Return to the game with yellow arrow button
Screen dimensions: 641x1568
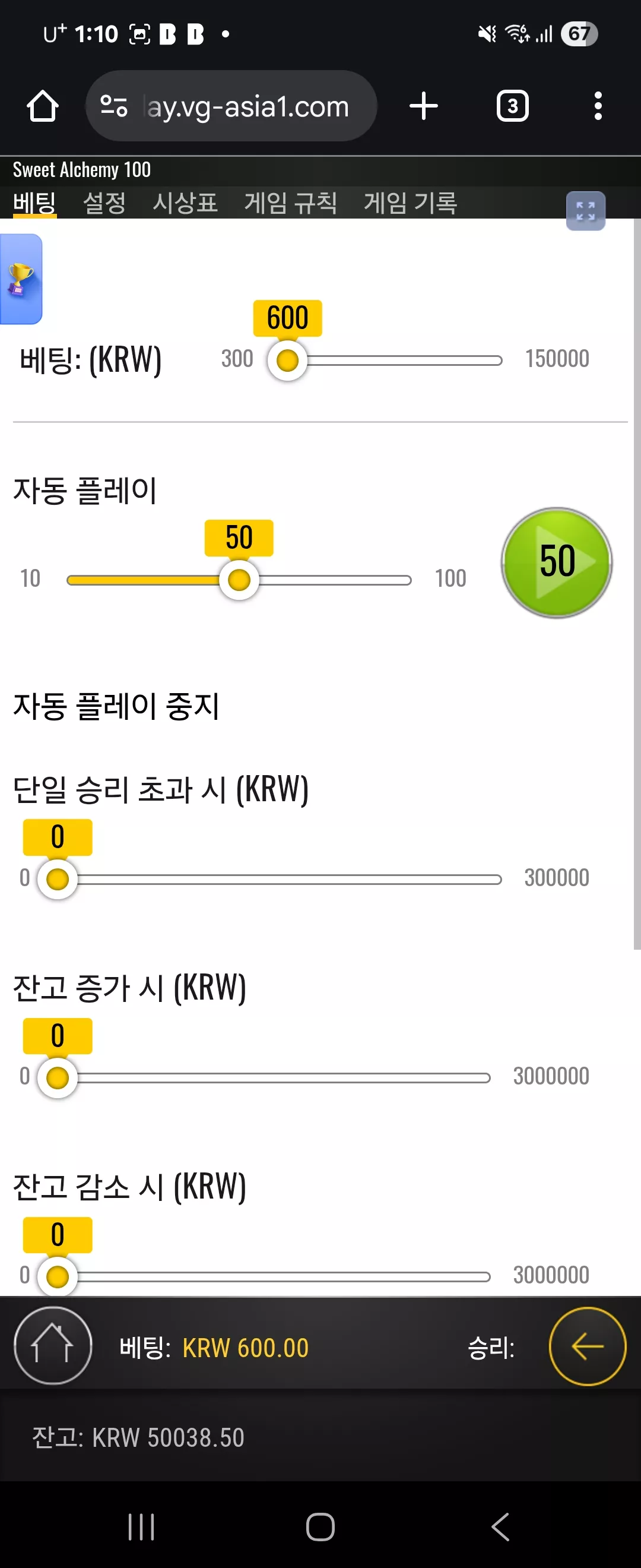[587, 1346]
